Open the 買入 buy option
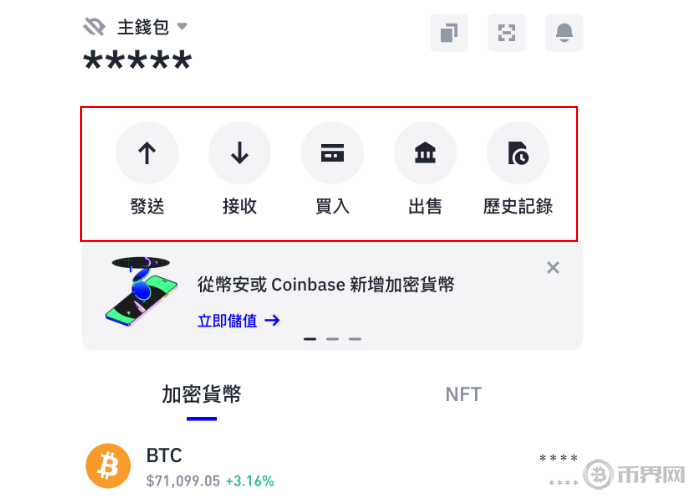Screen dimensions: 696x502 (x=332, y=154)
